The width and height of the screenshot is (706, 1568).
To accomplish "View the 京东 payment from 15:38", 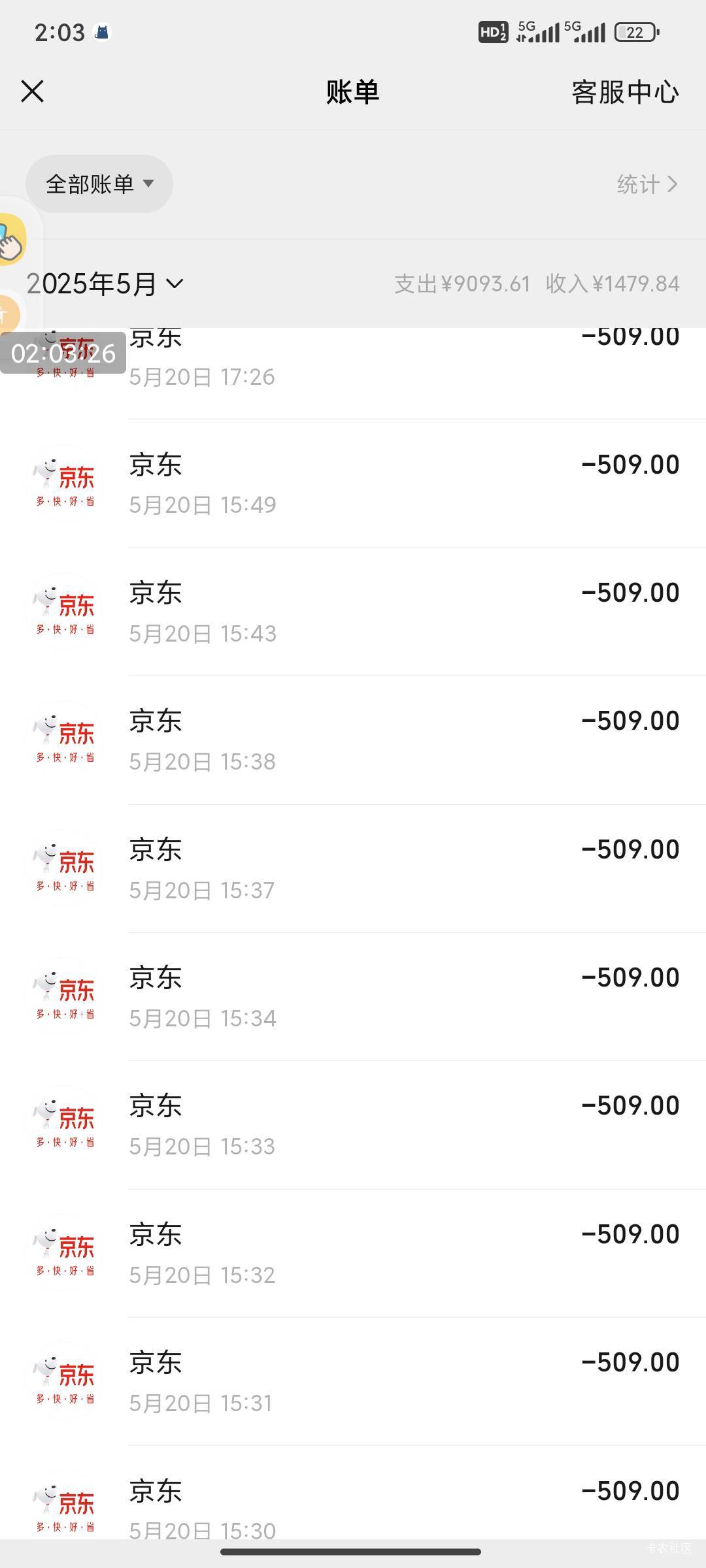I will 353,740.
